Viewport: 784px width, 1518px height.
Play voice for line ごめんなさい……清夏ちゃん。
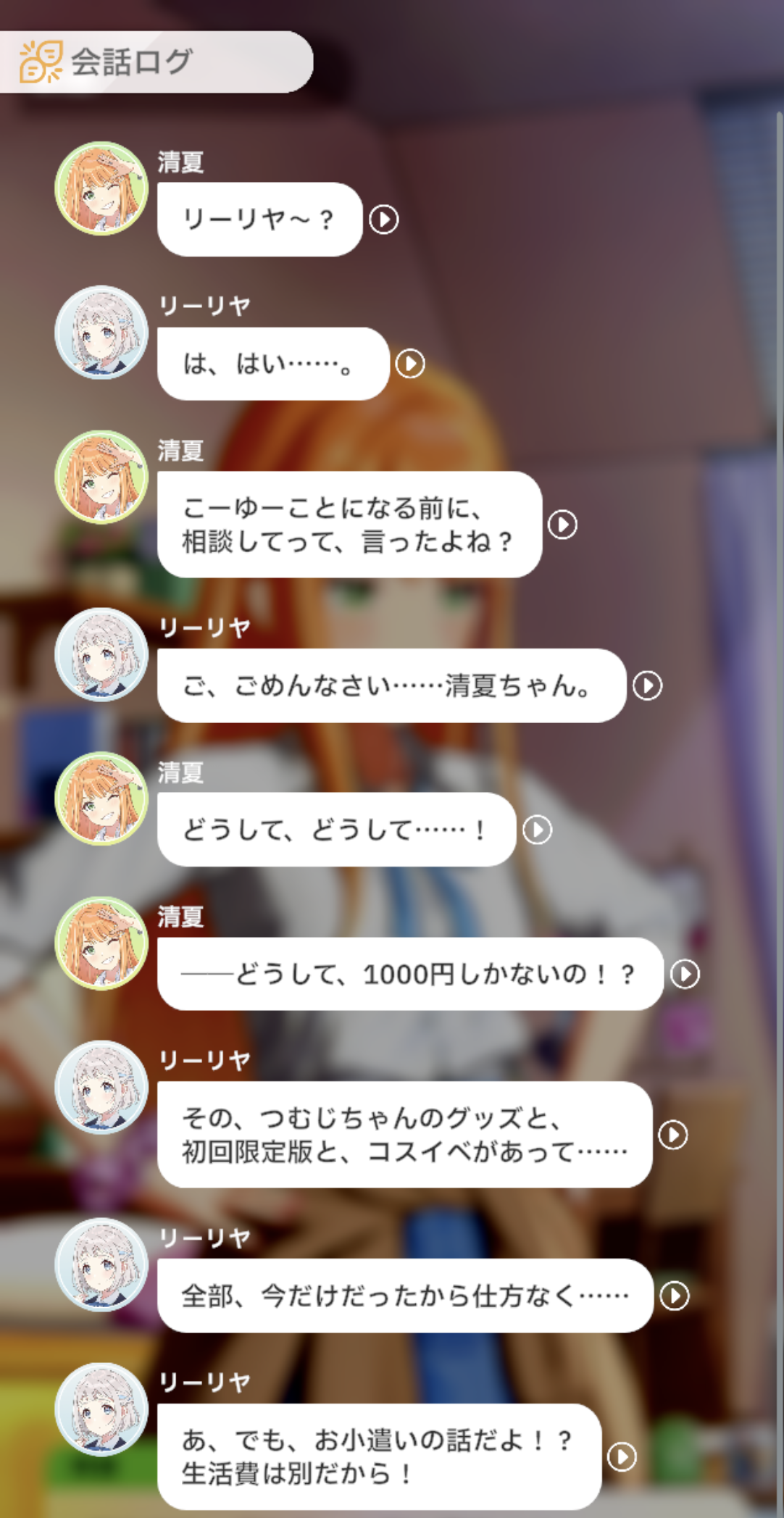coord(647,685)
